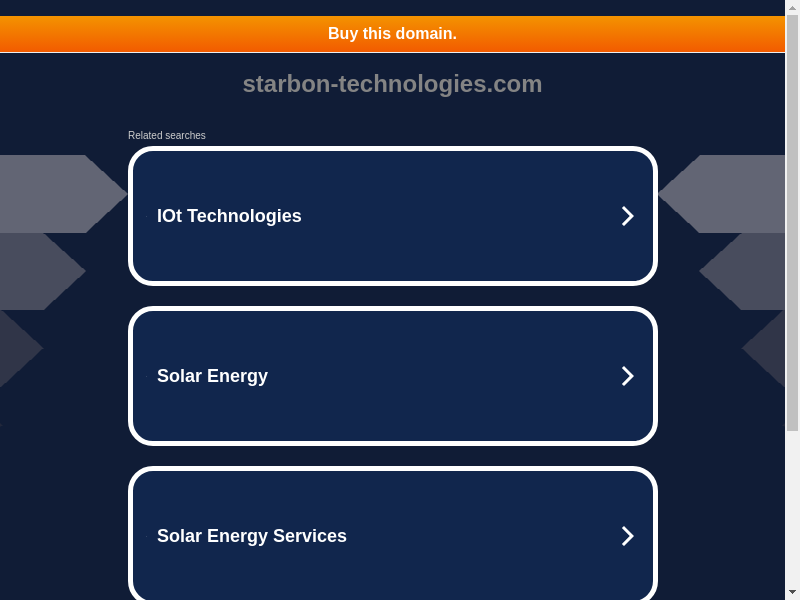Tap the scrollbar down arrow

tap(792, 592)
